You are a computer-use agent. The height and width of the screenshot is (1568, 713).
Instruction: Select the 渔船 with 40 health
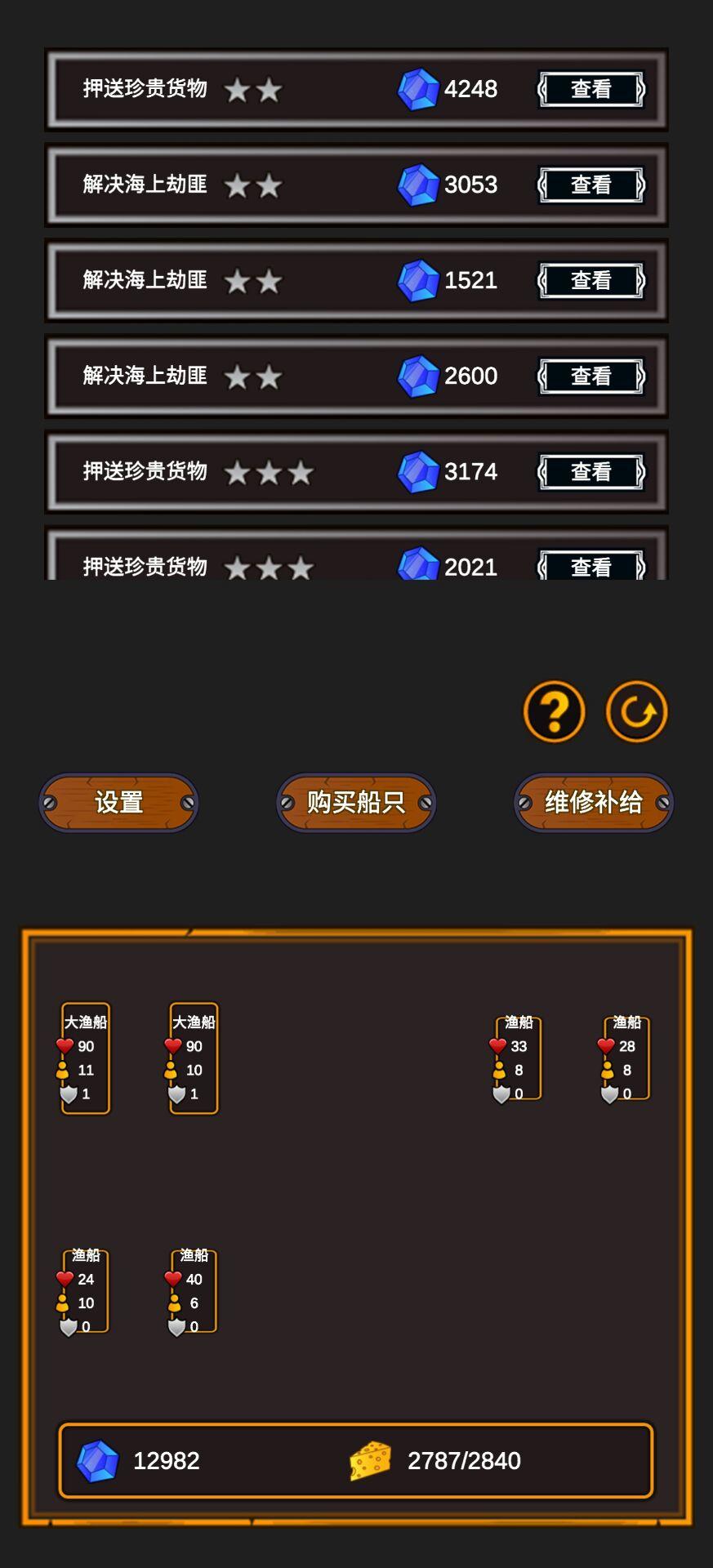[194, 1291]
